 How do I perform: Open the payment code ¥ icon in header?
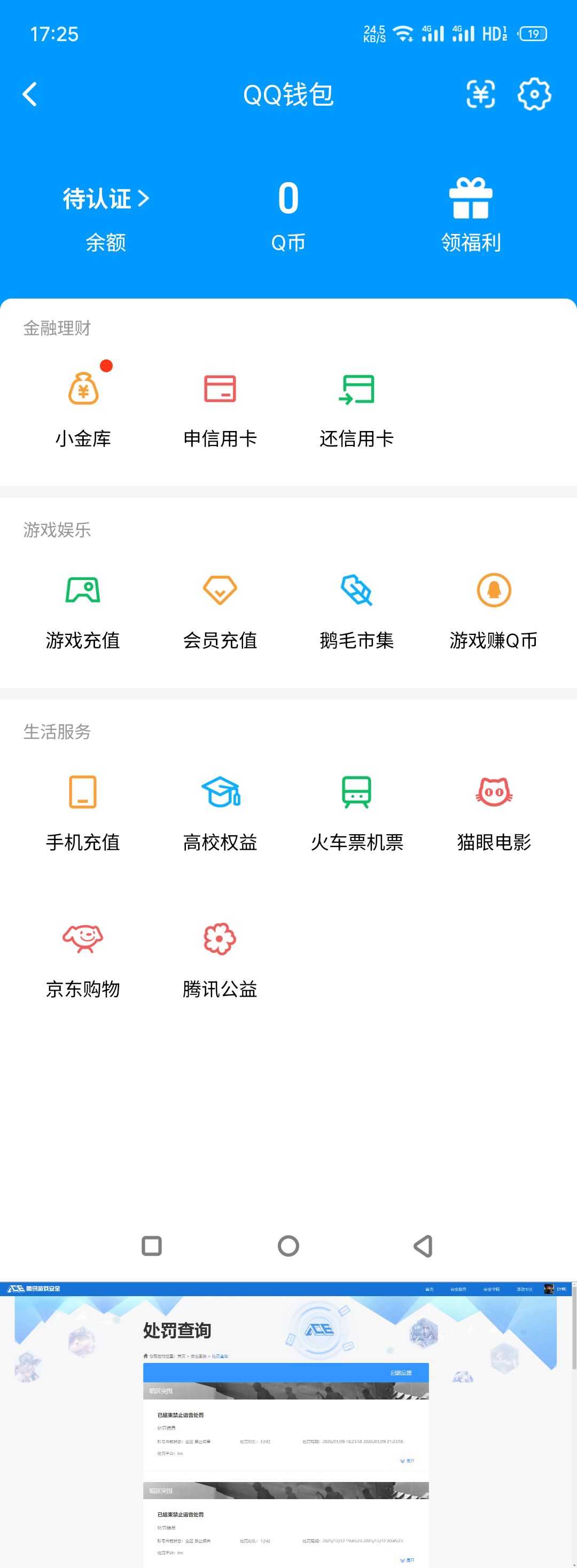click(x=480, y=95)
